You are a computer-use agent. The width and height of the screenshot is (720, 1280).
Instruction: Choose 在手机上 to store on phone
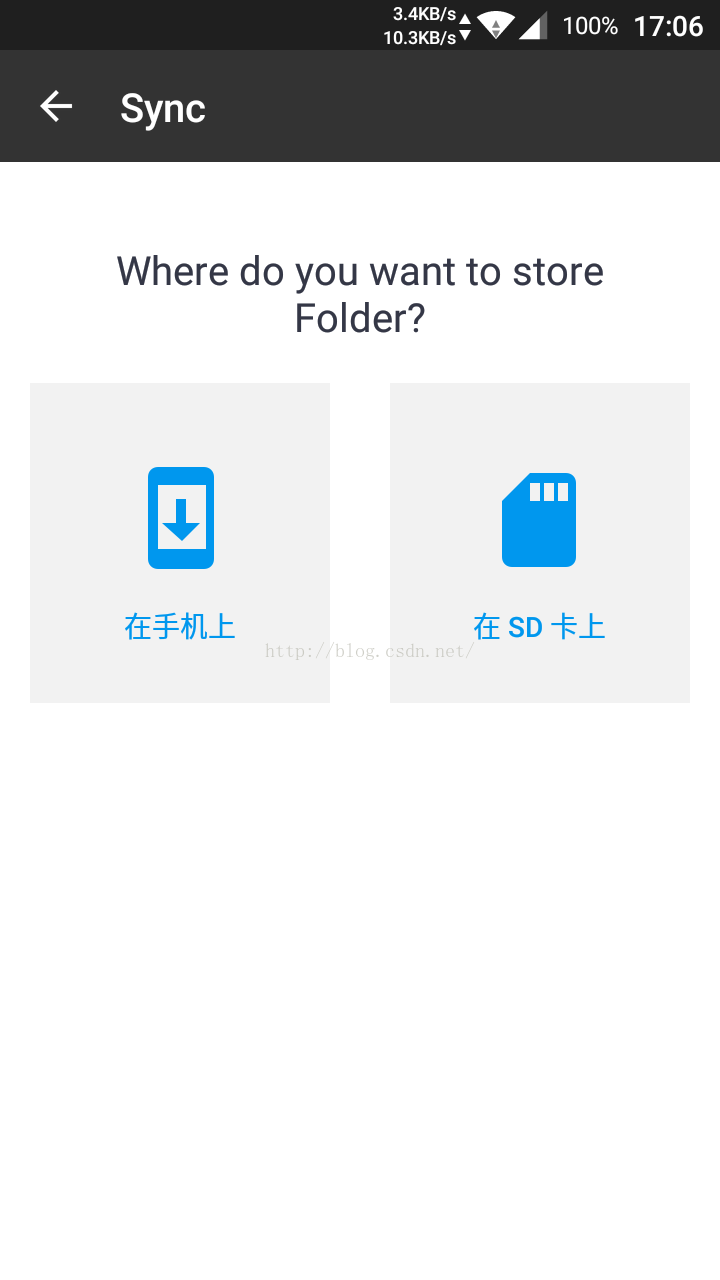click(x=180, y=543)
